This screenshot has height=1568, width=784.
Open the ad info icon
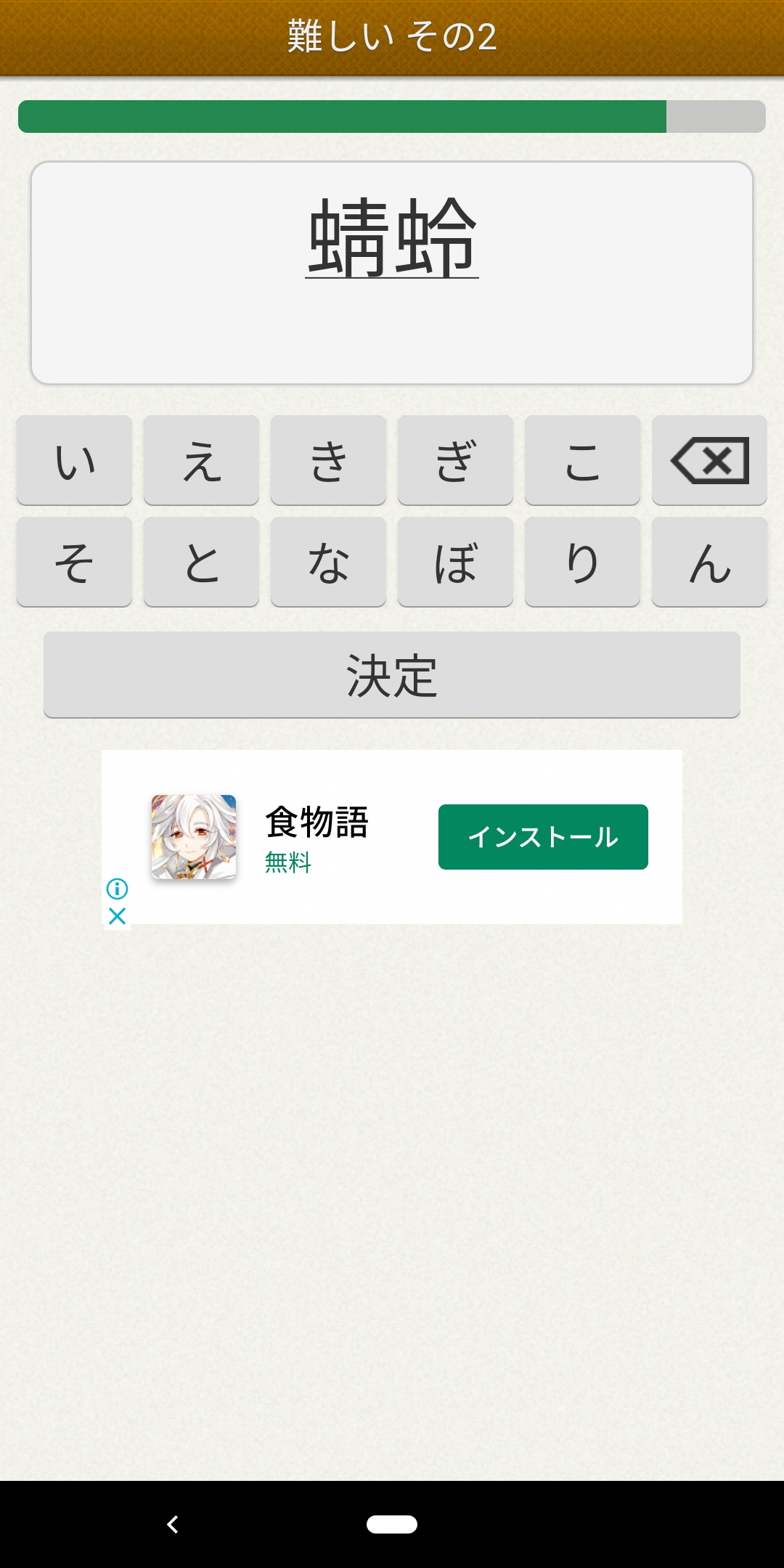[117, 889]
